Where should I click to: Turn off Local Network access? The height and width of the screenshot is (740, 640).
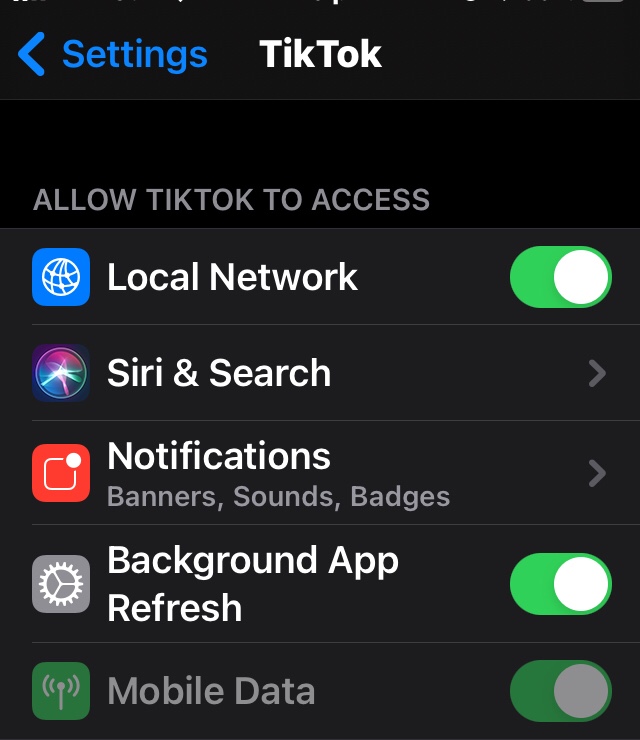pos(560,277)
